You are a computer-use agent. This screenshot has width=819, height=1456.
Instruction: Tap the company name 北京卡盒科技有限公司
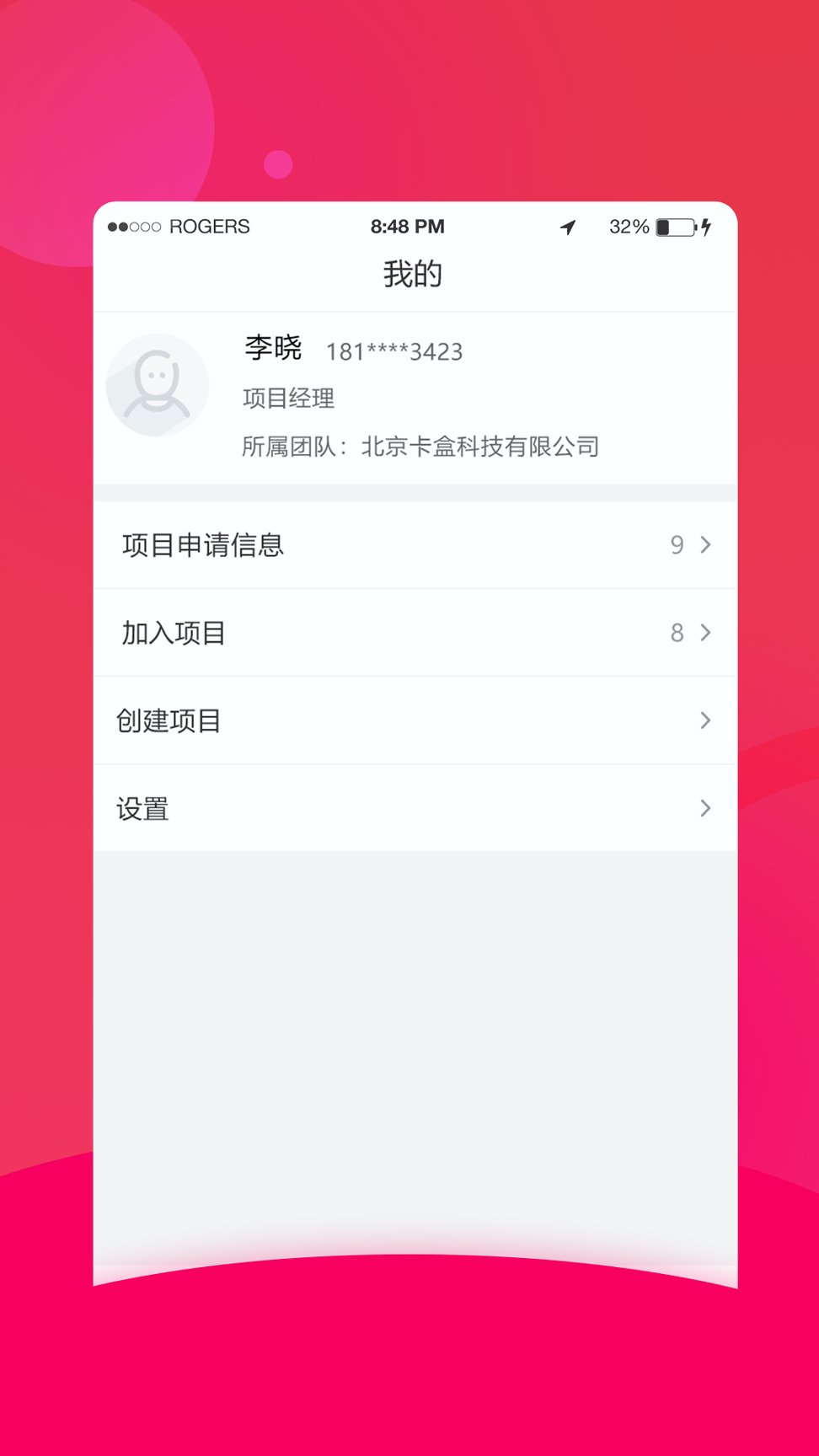click(479, 447)
